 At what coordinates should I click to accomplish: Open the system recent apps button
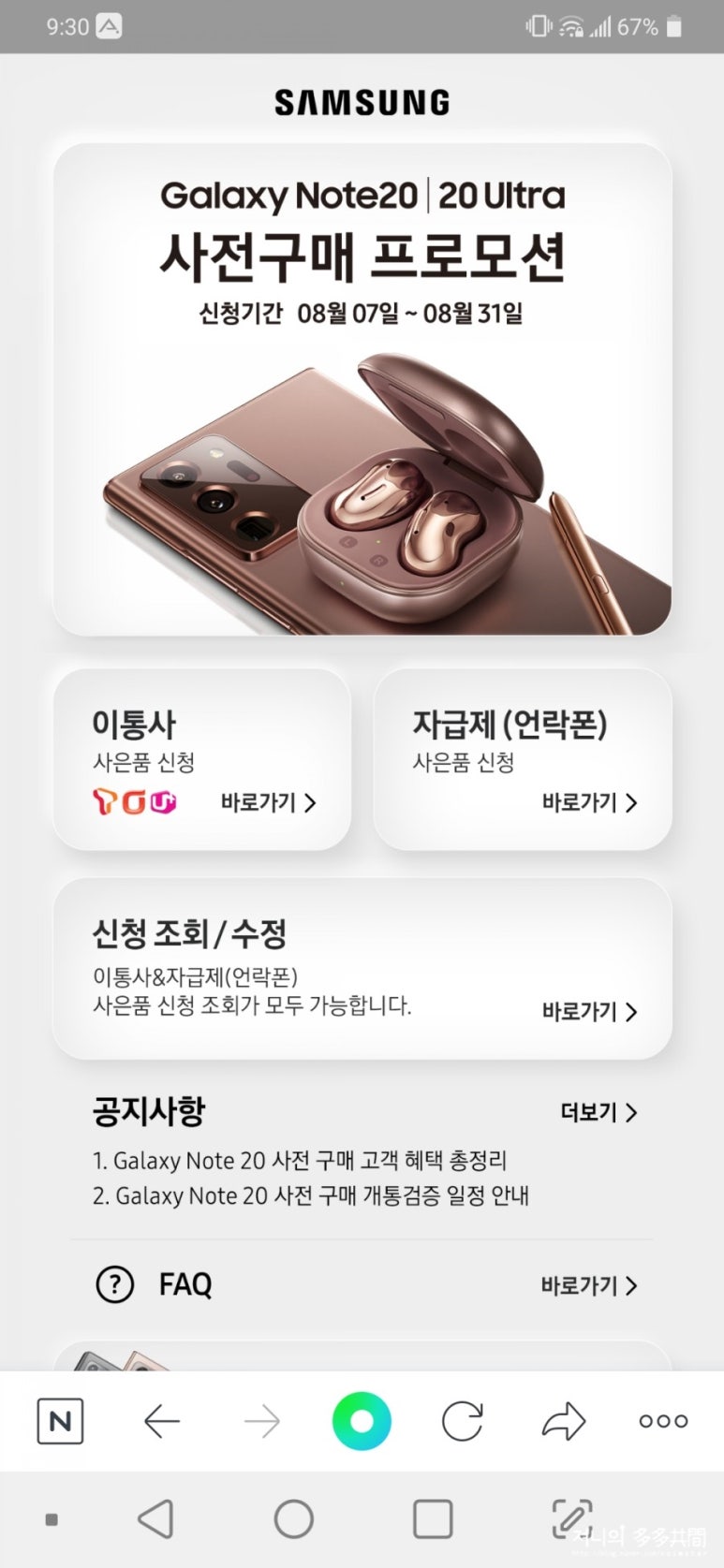click(433, 1518)
